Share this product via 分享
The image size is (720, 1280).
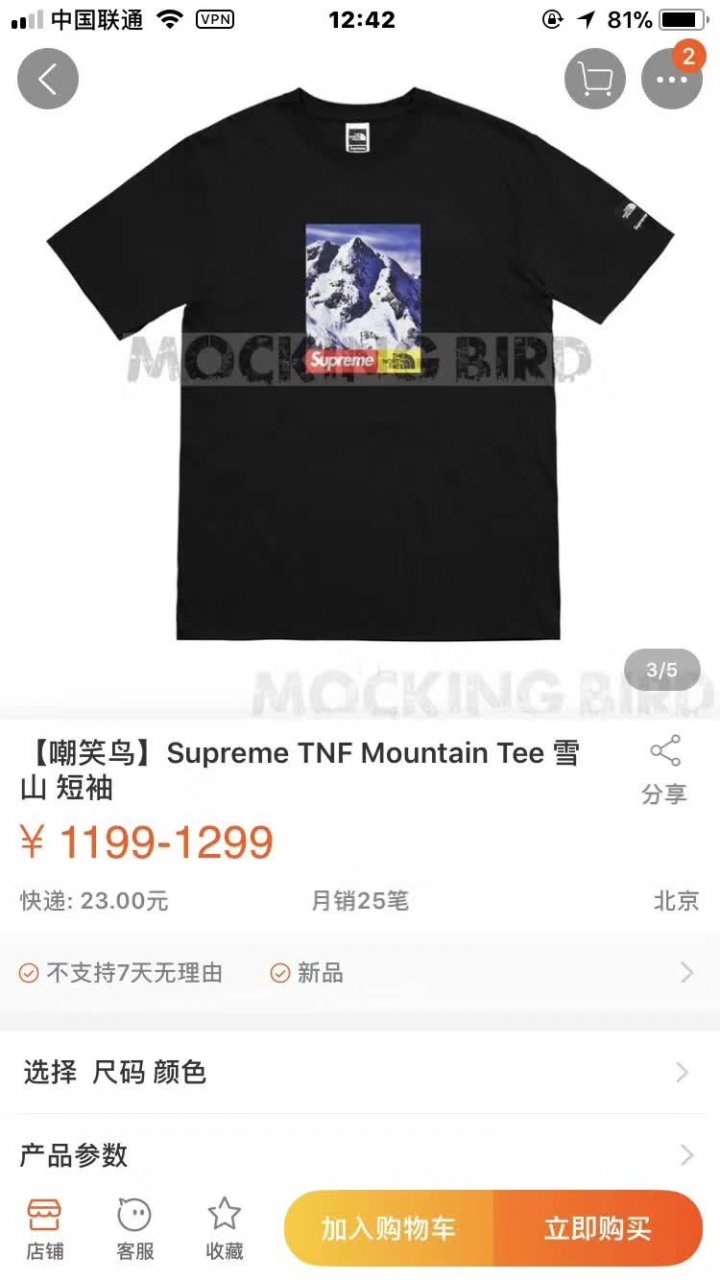(x=664, y=770)
